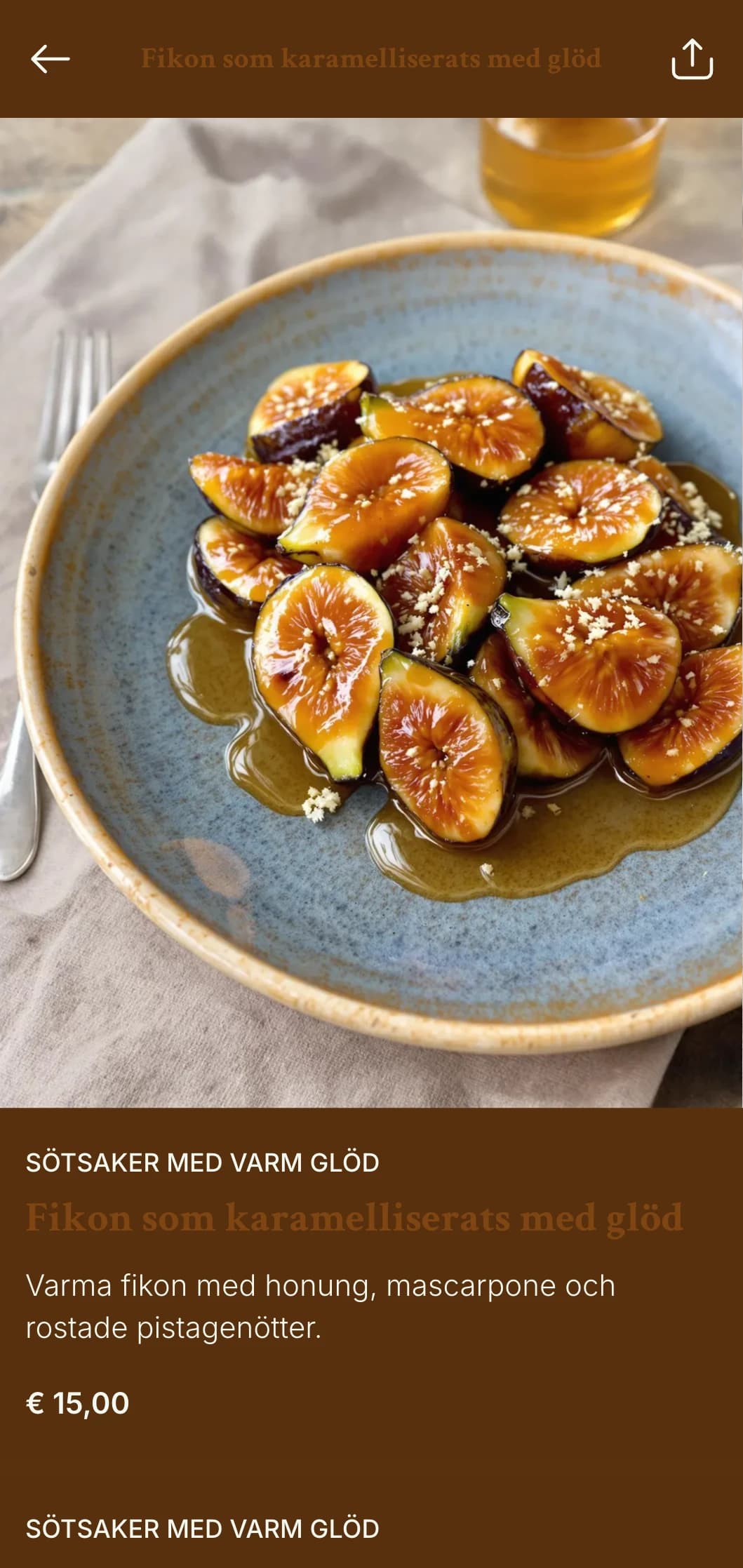Share the caramelized figs dish
743x1568 pixels.
(x=692, y=59)
